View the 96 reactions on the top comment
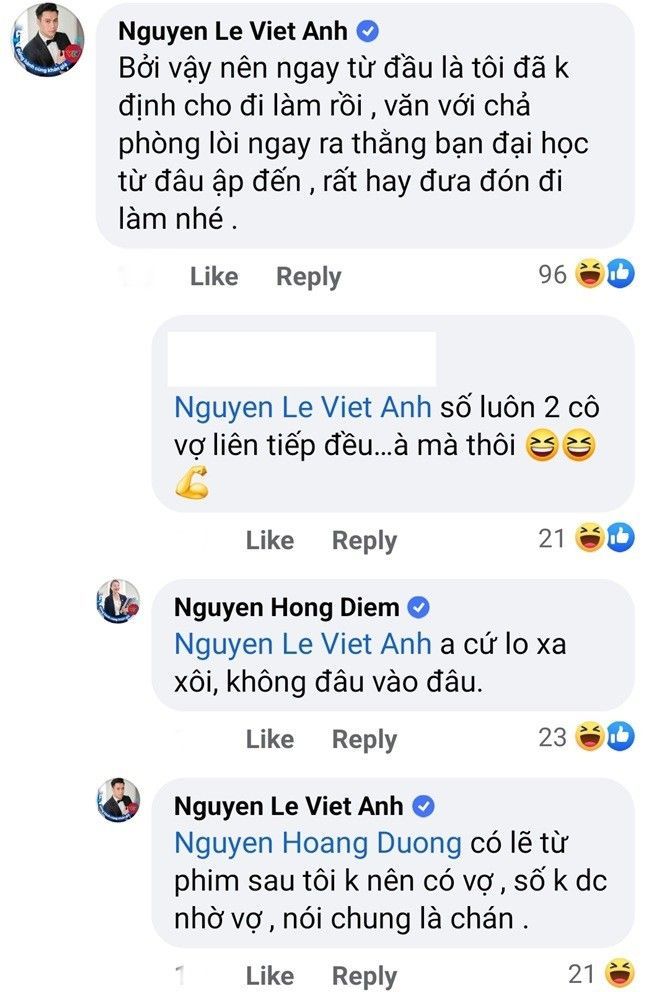The image size is (650, 992). click(586, 274)
